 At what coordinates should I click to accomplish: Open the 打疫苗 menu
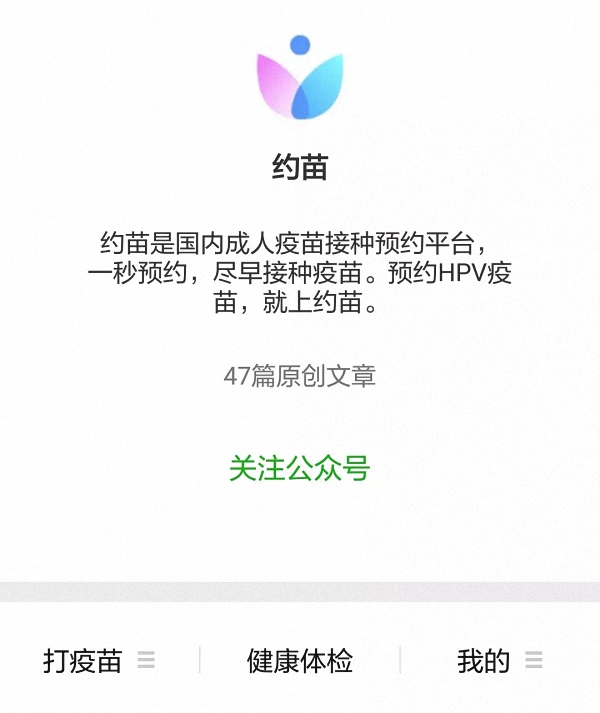click(98, 661)
